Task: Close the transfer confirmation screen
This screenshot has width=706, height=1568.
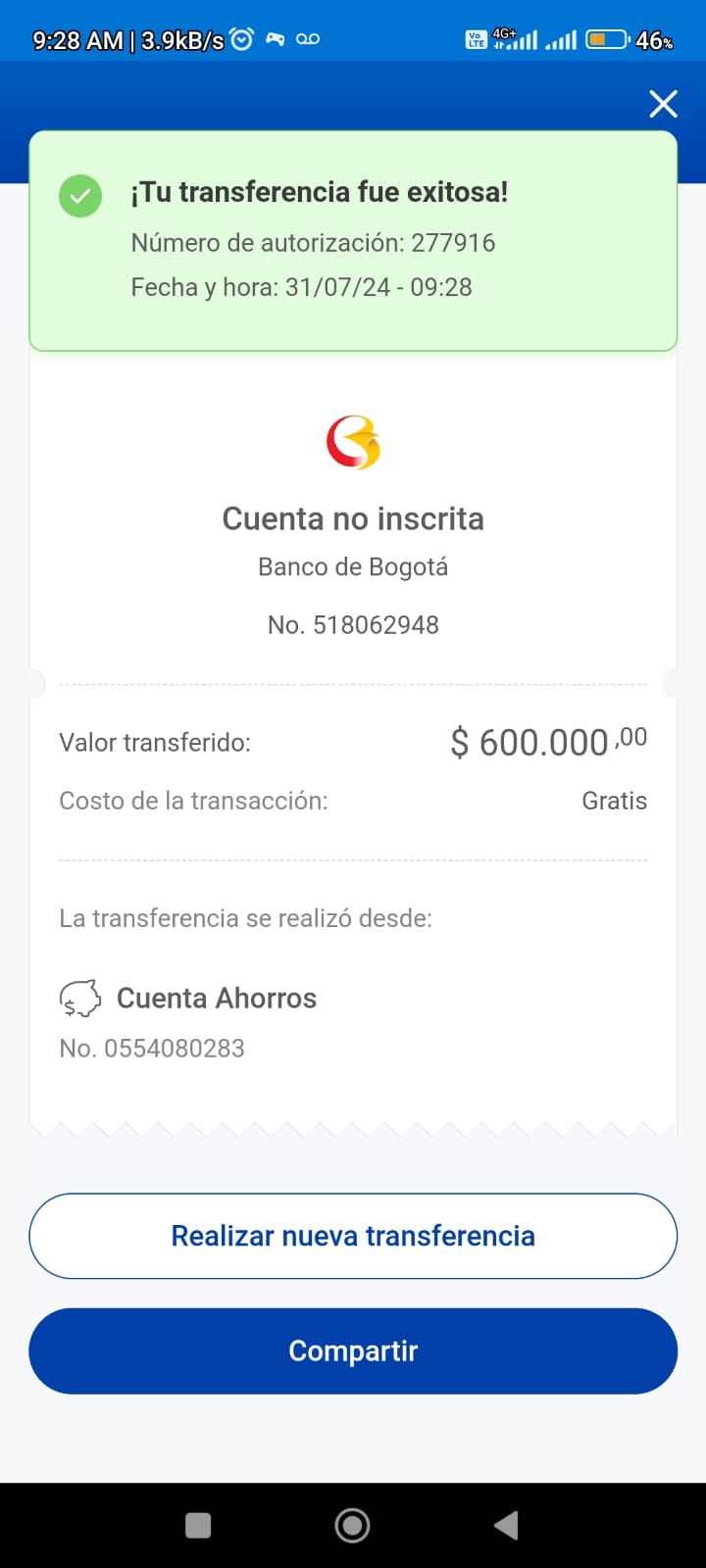Action: 663,103
